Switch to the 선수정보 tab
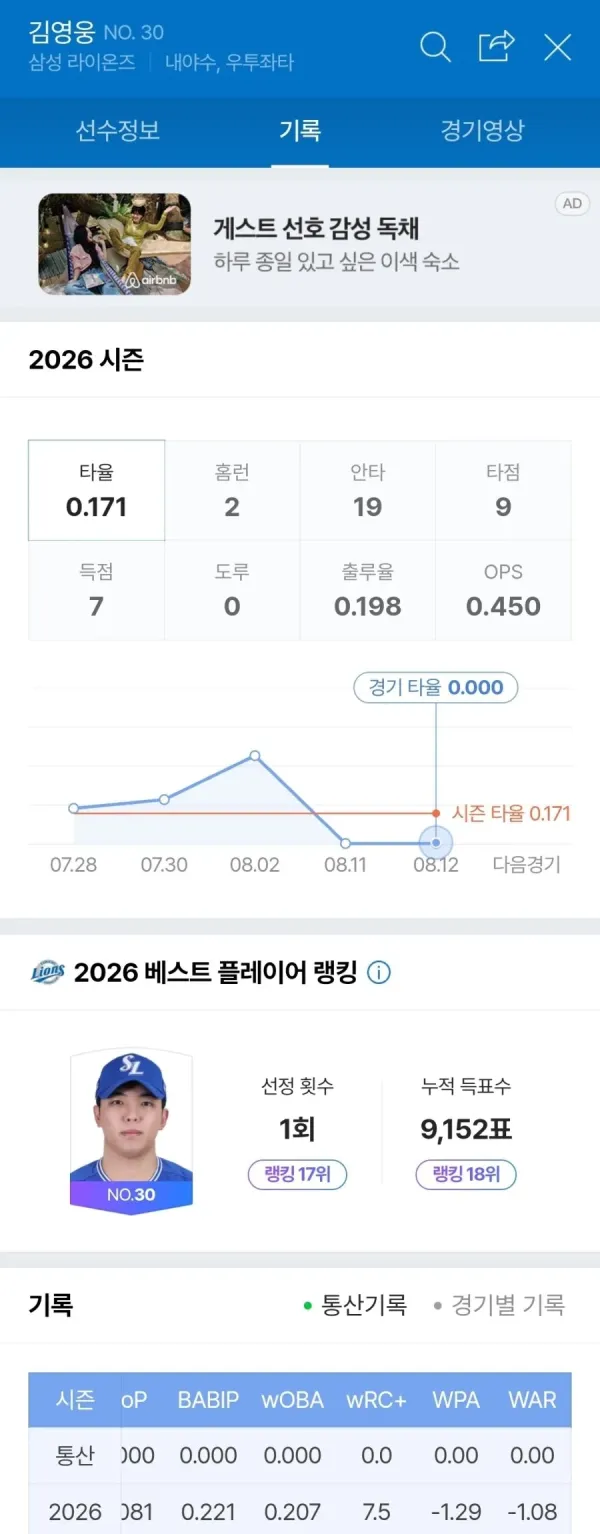 [118, 131]
